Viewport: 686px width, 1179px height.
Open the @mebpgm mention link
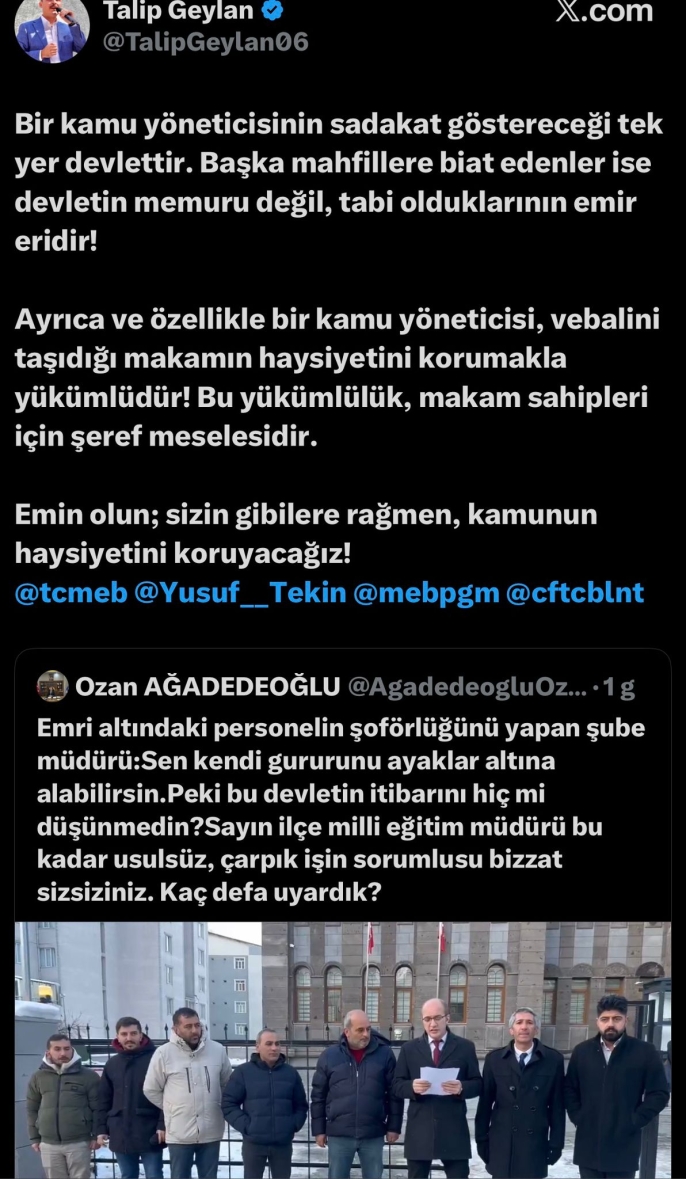426,592
